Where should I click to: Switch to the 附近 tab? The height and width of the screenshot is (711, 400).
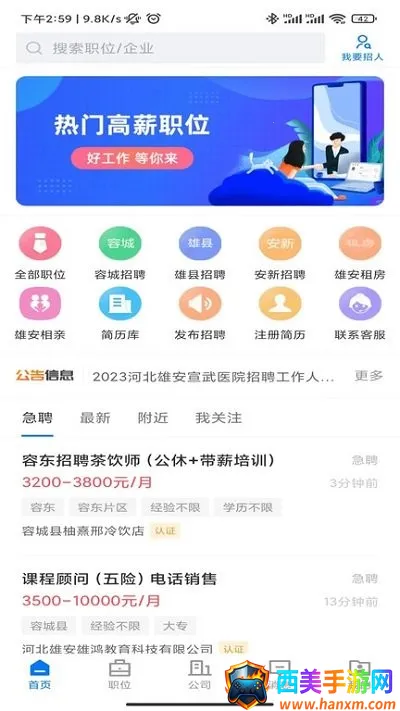point(153,418)
